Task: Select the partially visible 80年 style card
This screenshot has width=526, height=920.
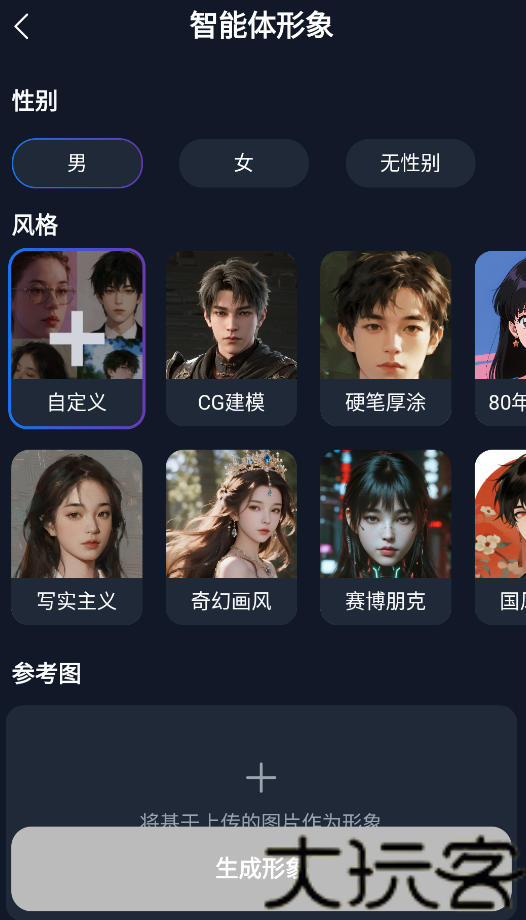Action: [501, 339]
